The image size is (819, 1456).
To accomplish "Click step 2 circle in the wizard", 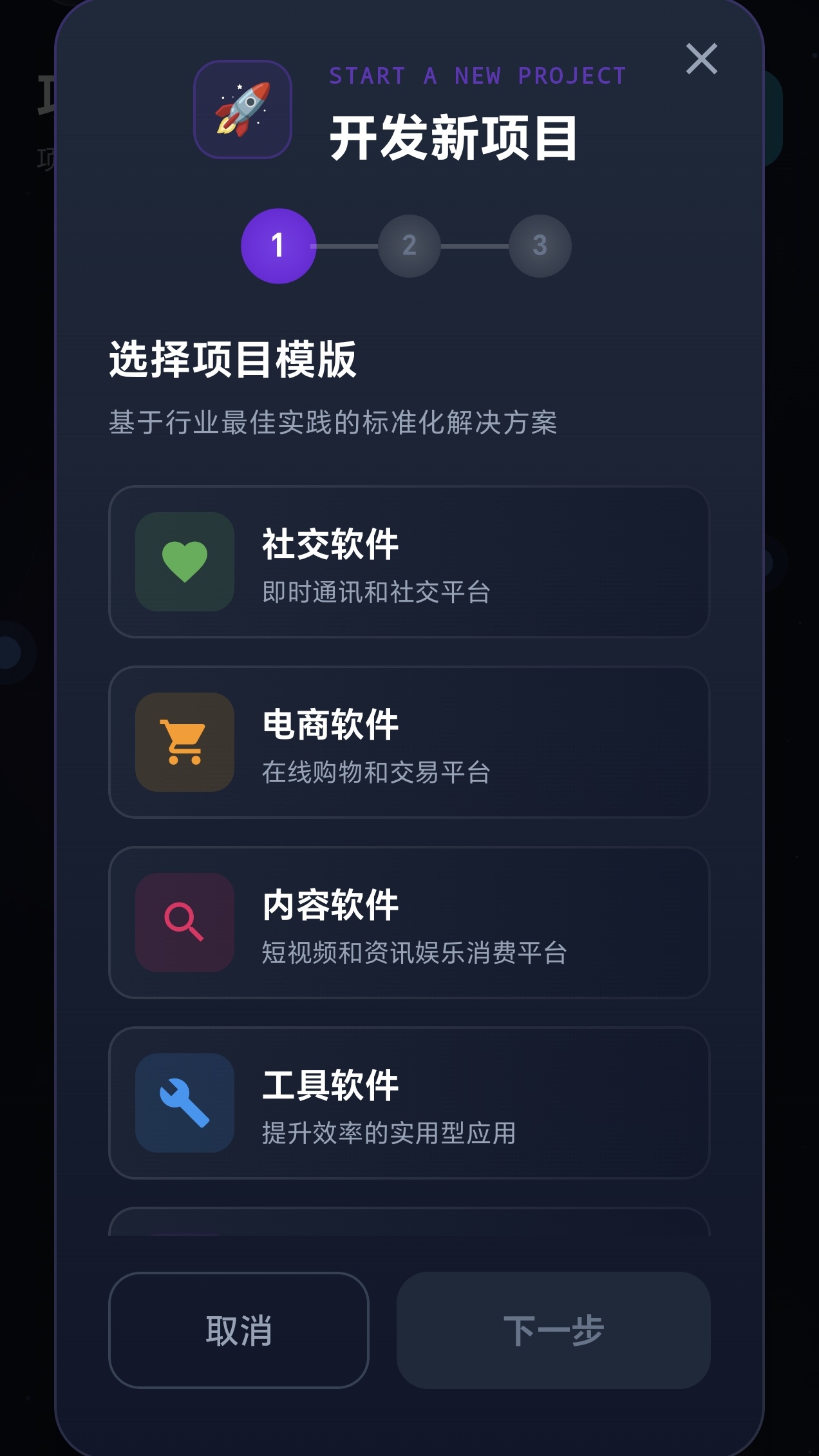I will pyautogui.click(x=409, y=247).
